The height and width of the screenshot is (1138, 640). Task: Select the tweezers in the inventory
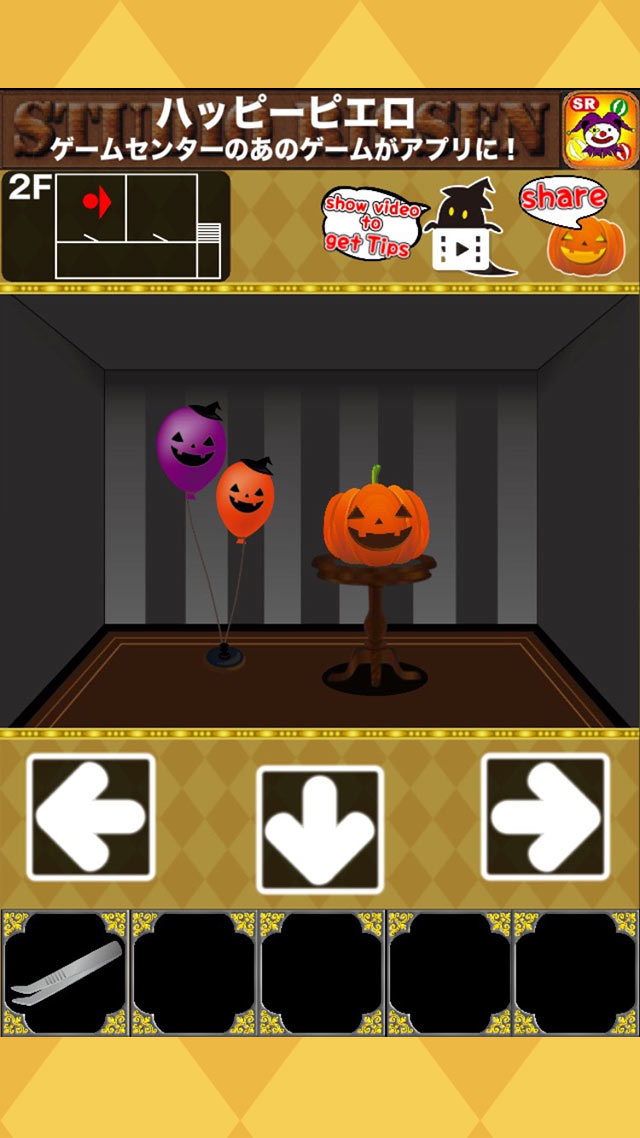[66, 973]
